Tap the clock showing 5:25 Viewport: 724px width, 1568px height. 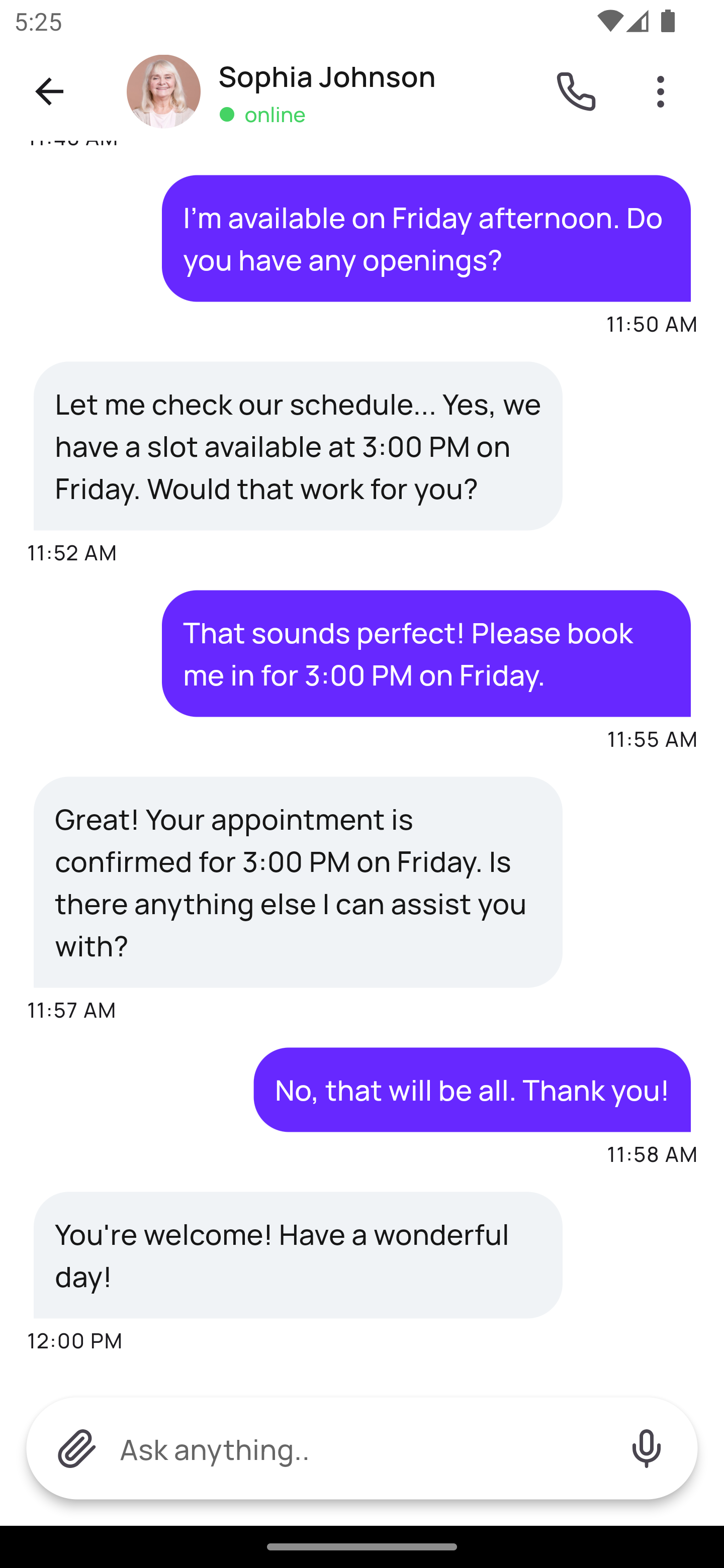(38, 22)
